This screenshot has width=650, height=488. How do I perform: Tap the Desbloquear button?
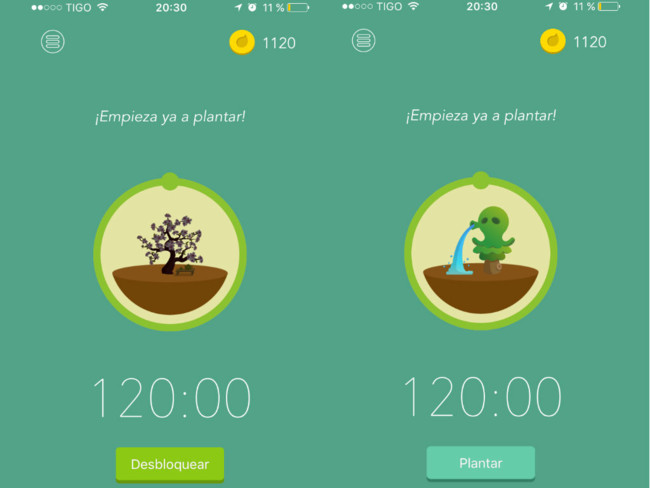169,464
